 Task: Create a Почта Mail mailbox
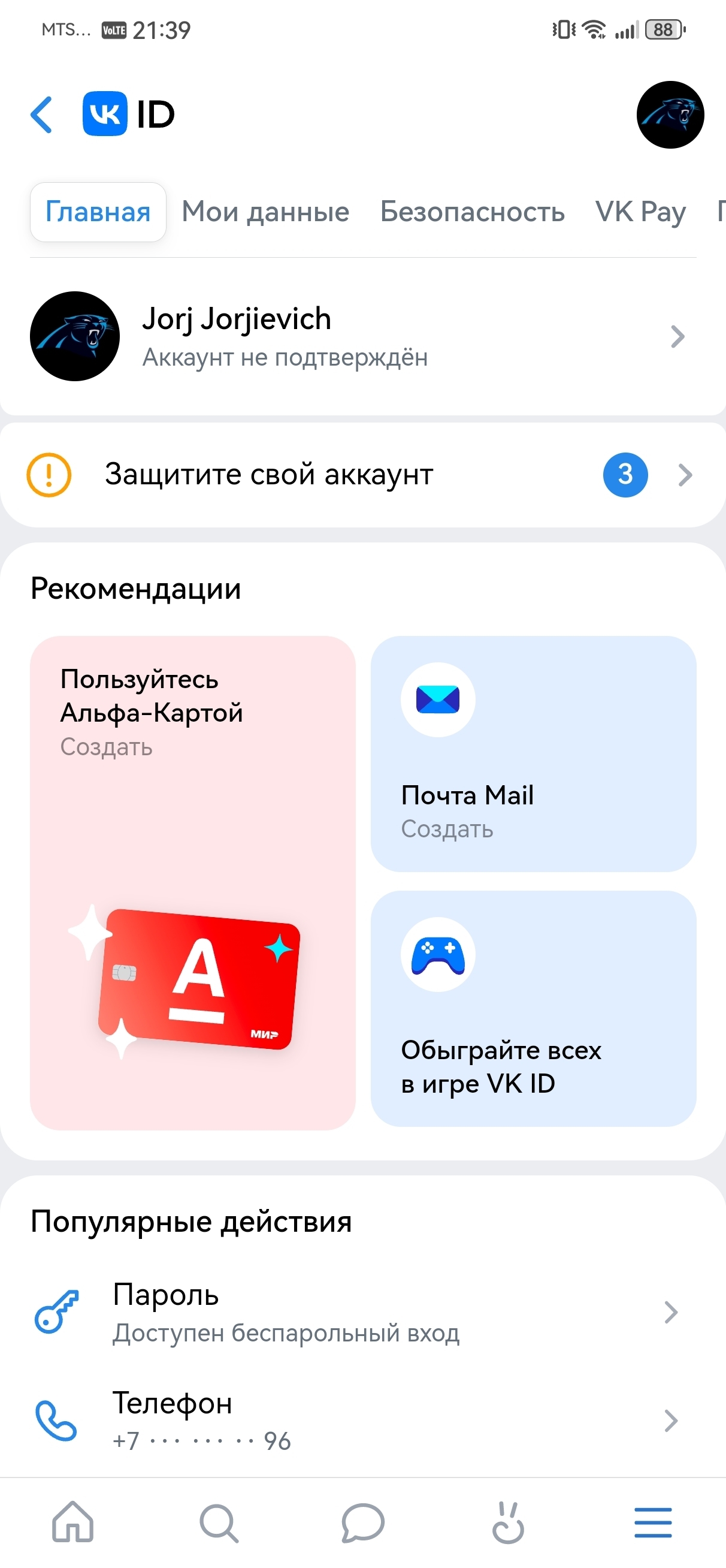click(533, 753)
